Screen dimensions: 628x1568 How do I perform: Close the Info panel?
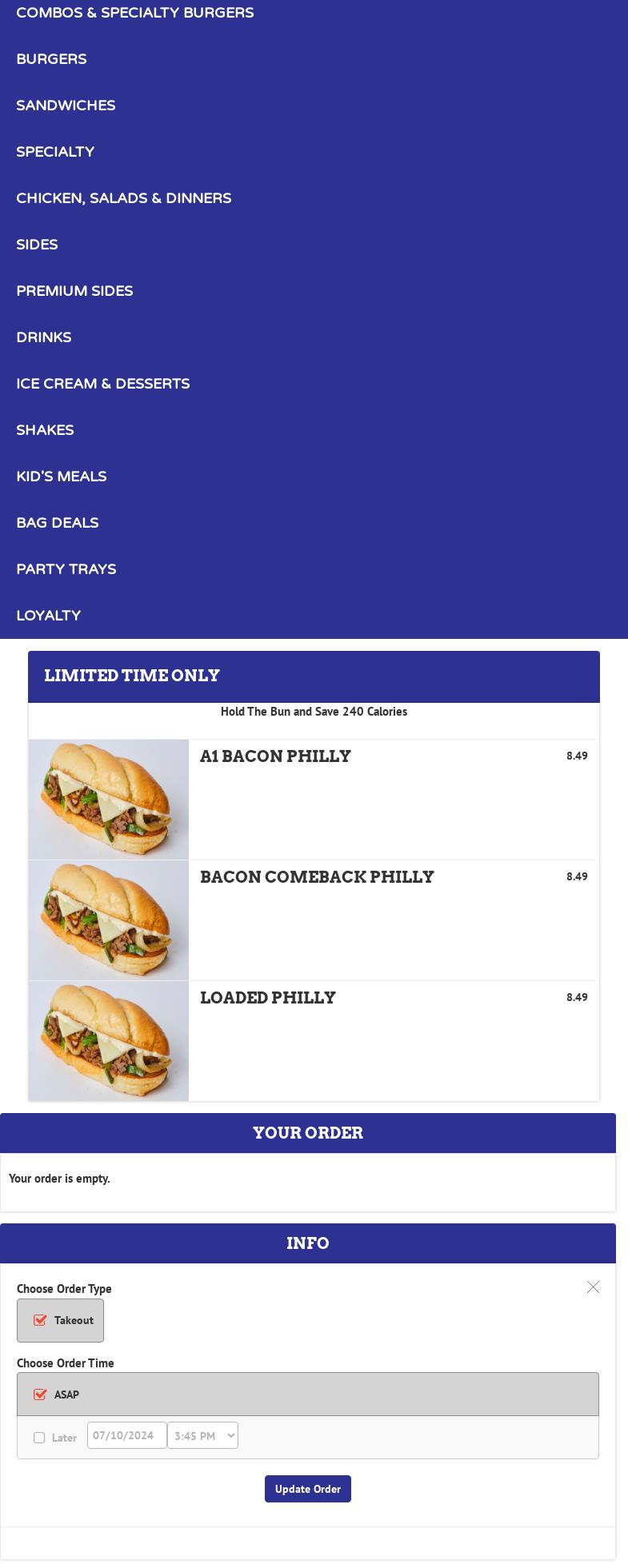pyautogui.click(x=593, y=1287)
